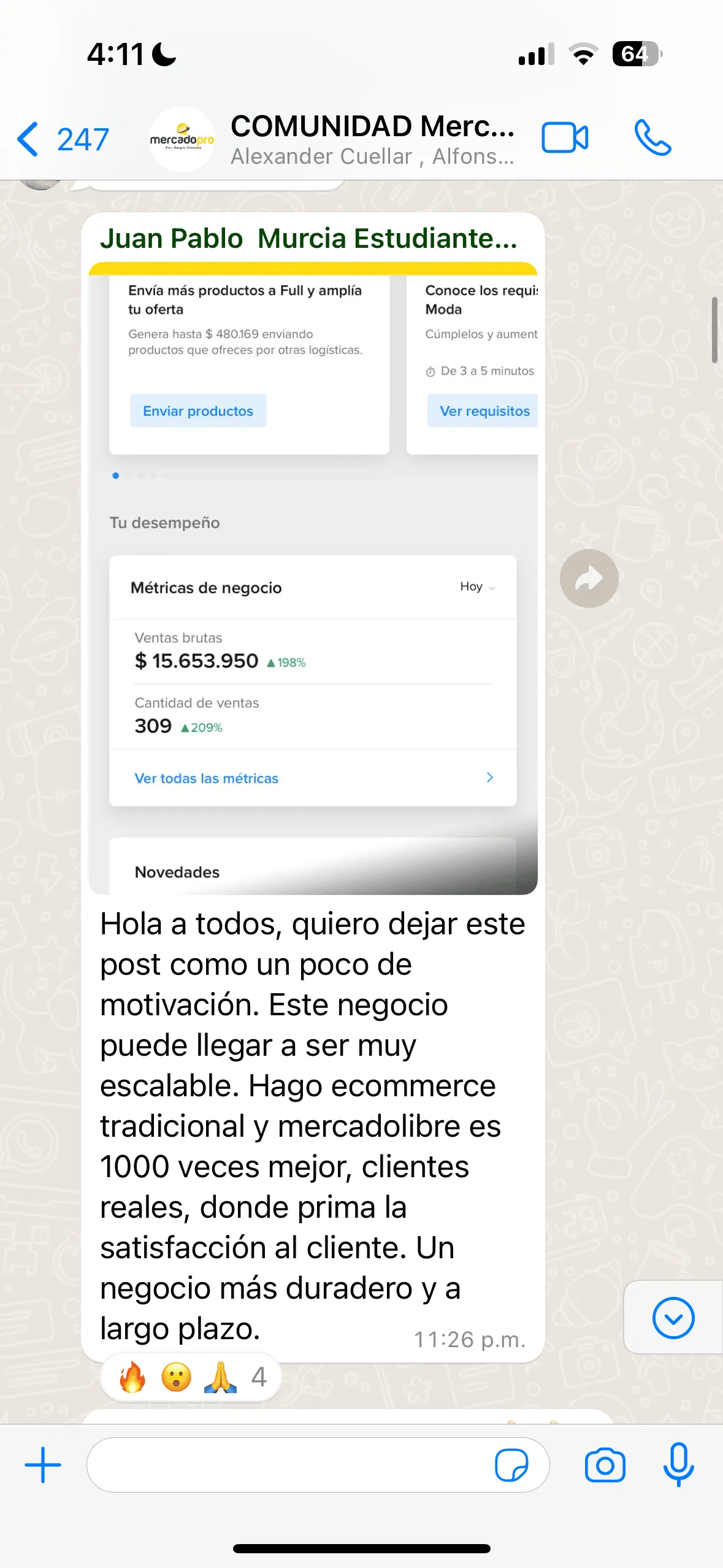Open the sticker picker
Image resolution: width=723 pixels, height=1568 pixels.
tap(511, 1465)
